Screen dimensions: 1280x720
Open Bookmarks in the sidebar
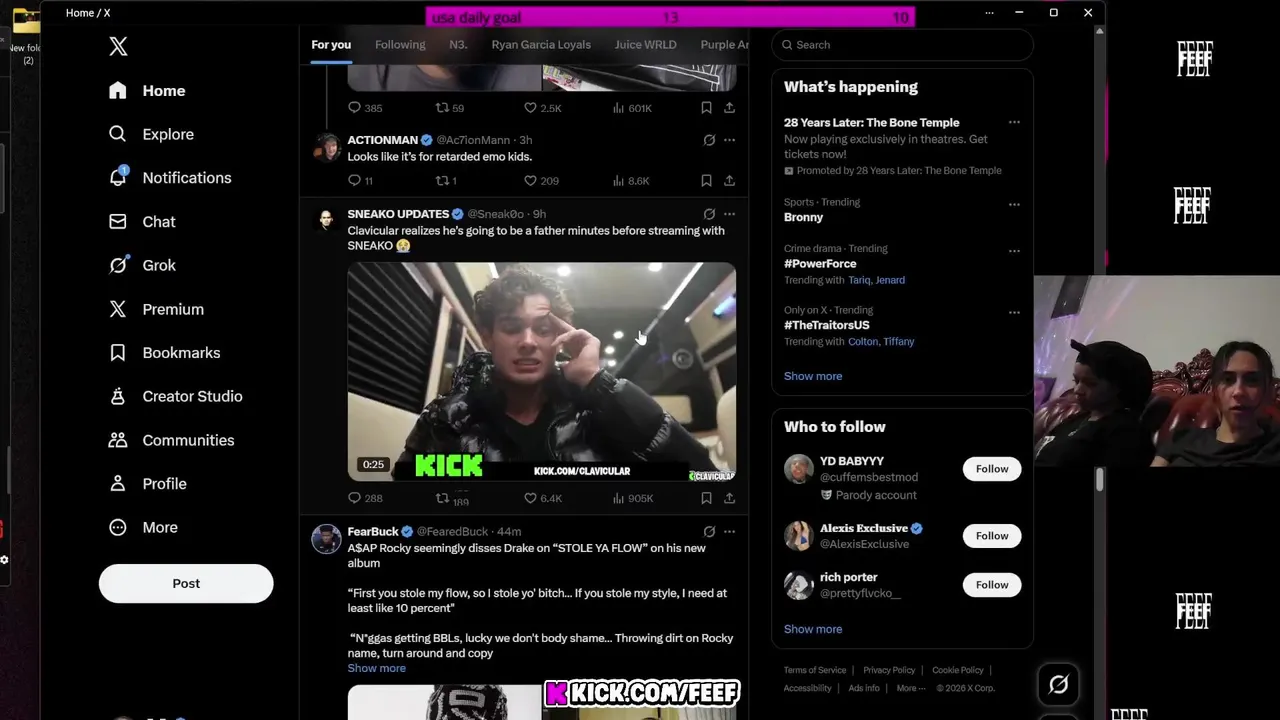pyautogui.click(x=180, y=353)
